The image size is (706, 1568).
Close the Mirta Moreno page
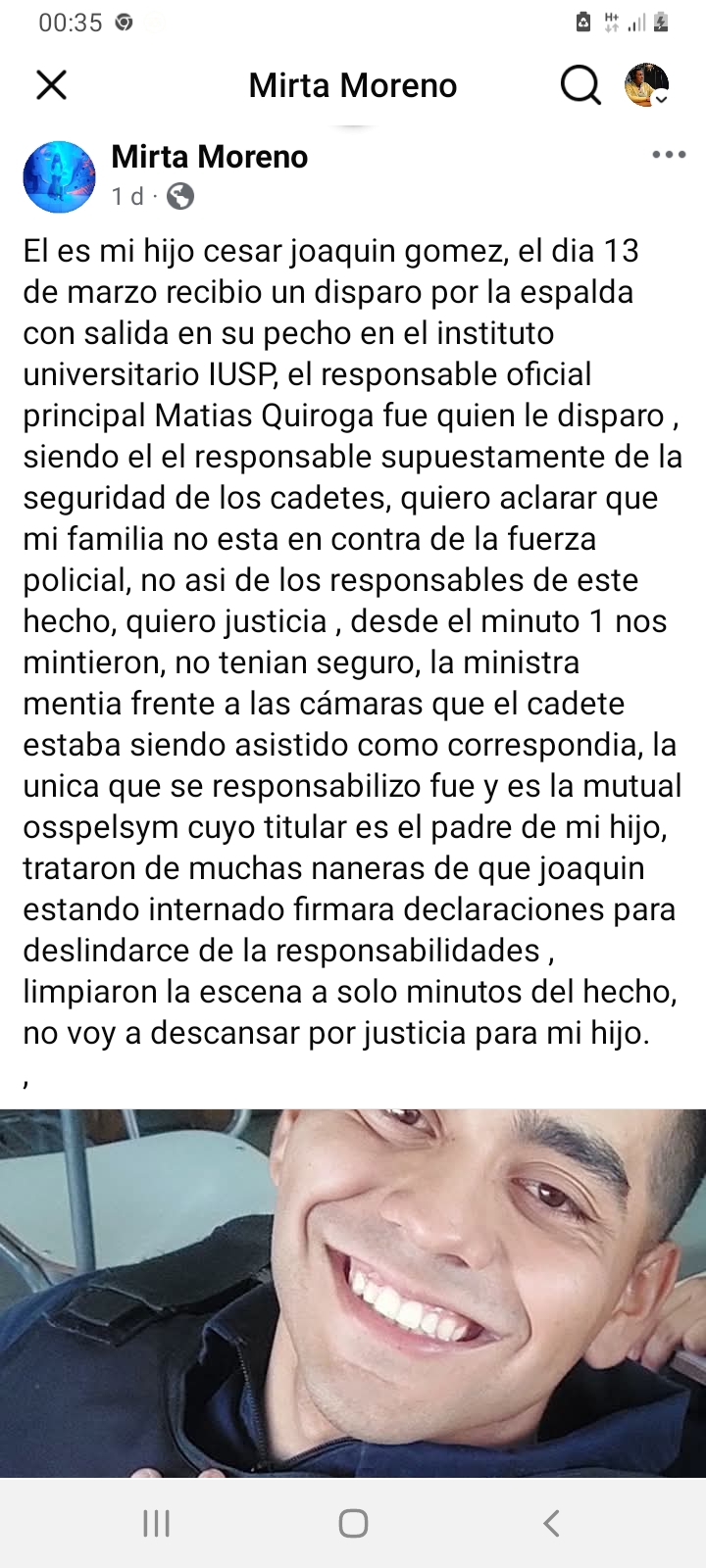[51, 85]
